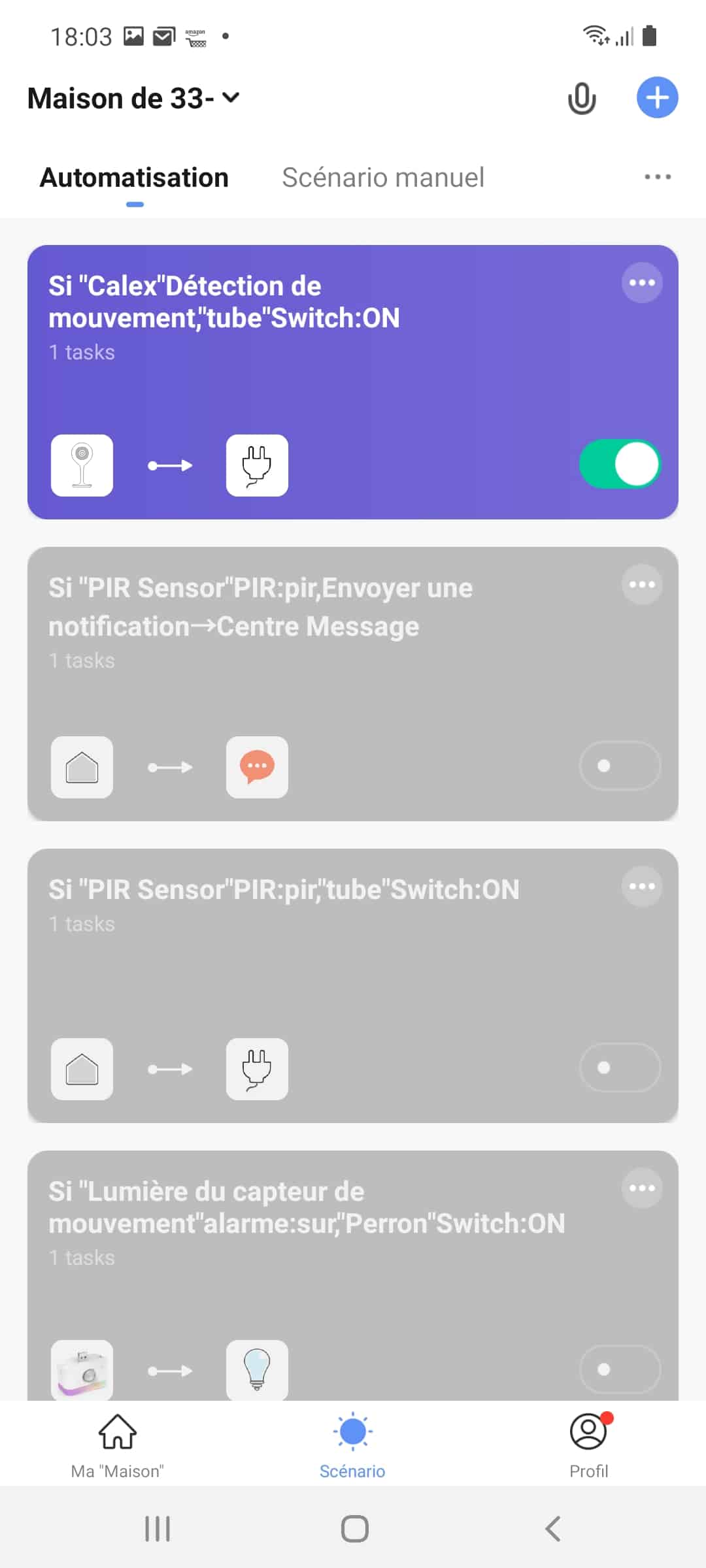Open the PIR Sensor Centre Message automation card

(353, 684)
